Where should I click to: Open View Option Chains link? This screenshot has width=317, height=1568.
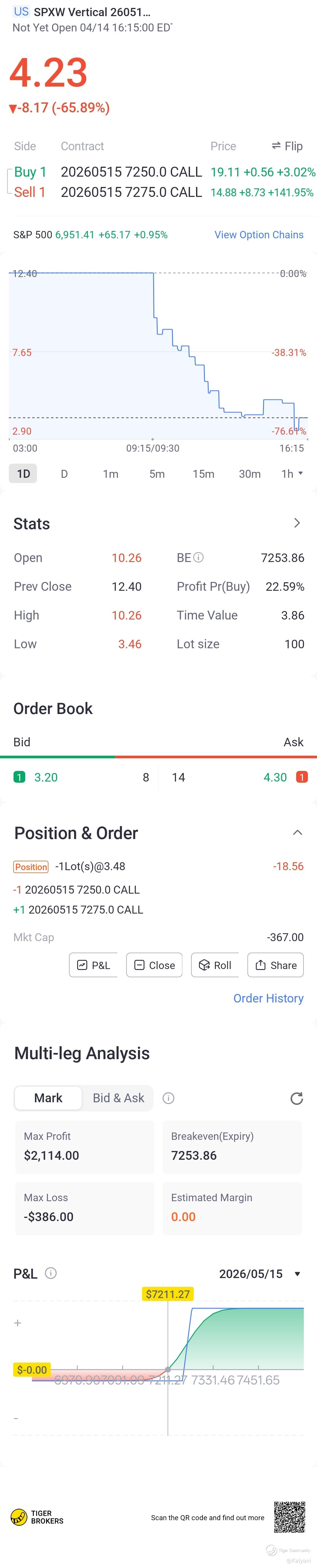tap(259, 235)
